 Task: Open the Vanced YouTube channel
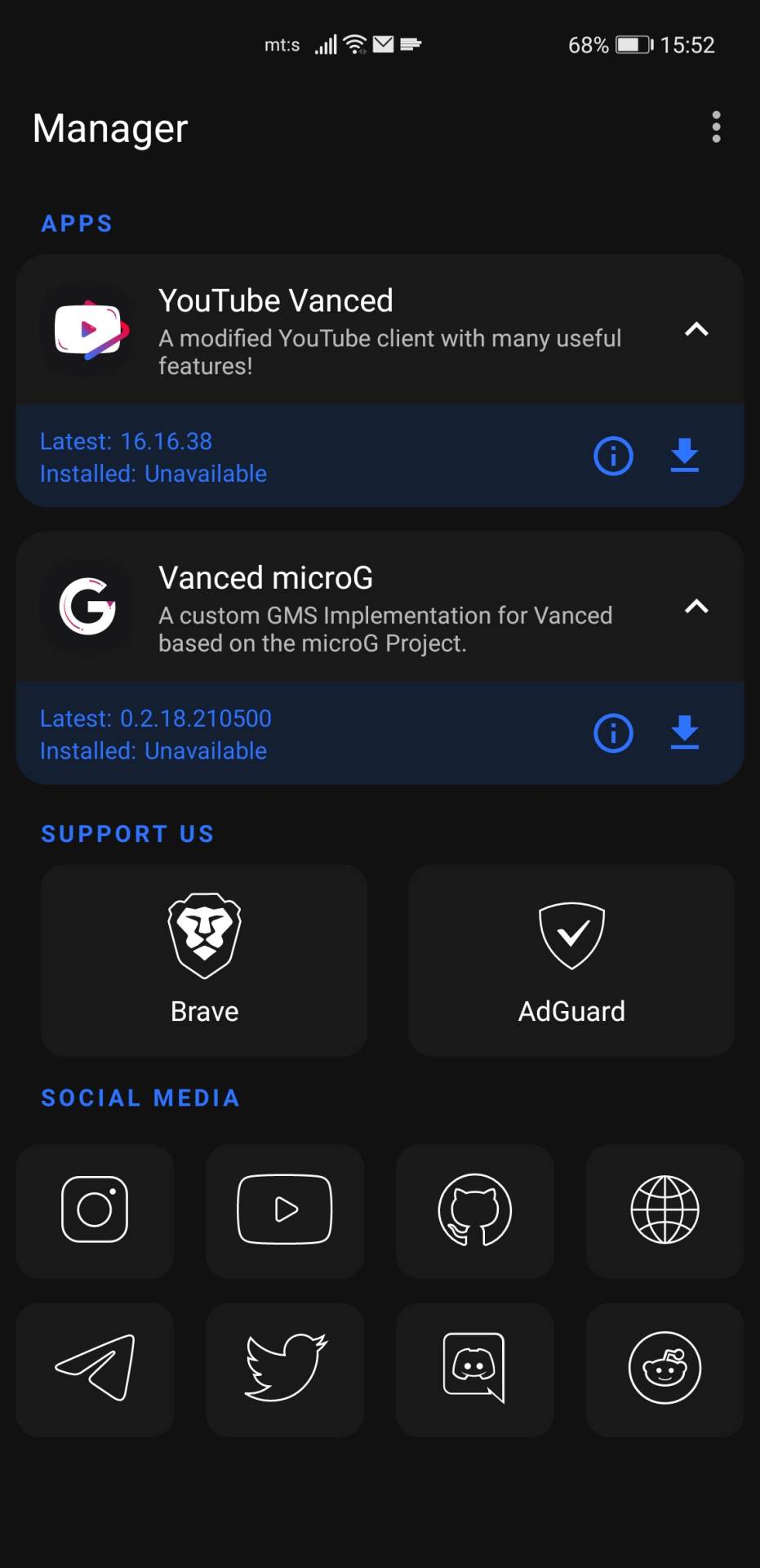pyautogui.click(x=285, y=1211)
